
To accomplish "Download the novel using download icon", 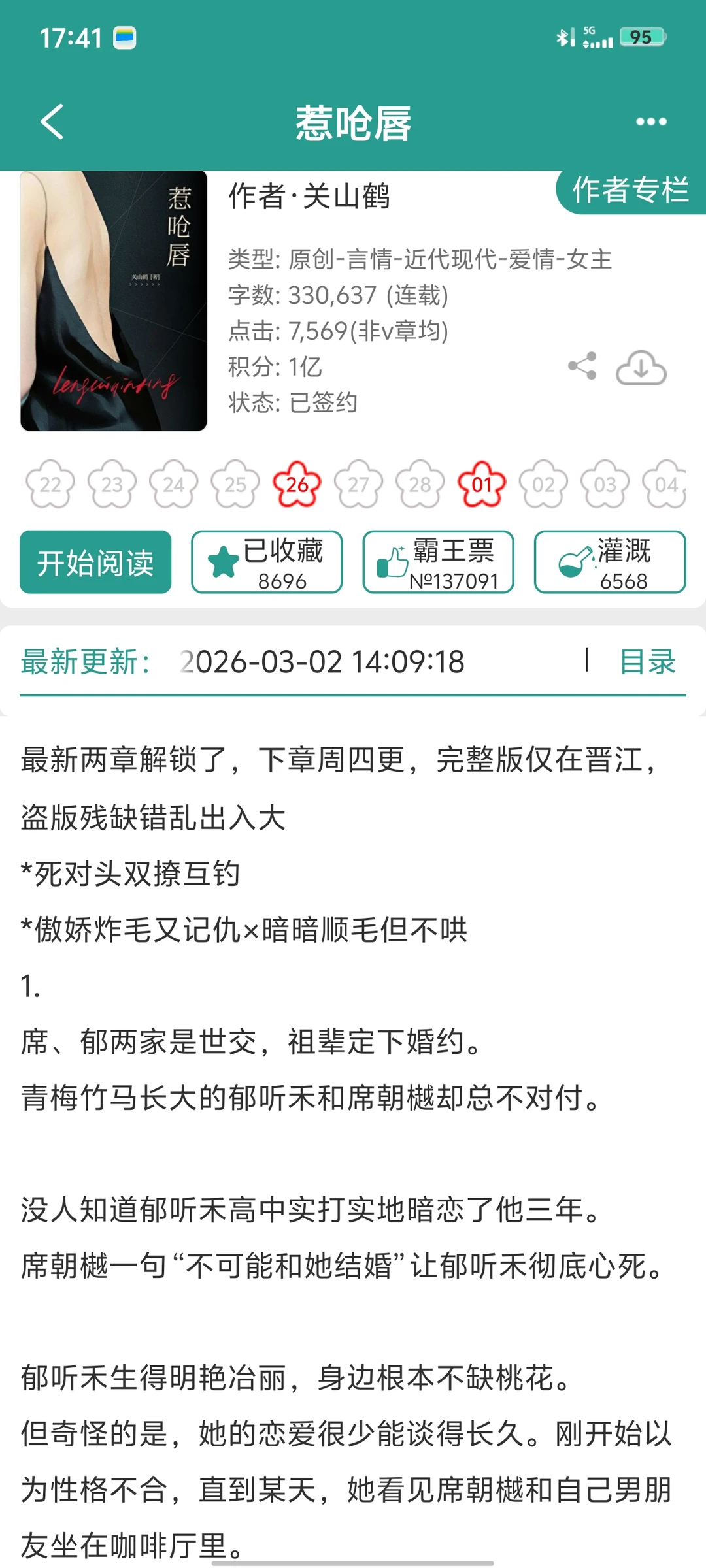I will coord(643,368).
